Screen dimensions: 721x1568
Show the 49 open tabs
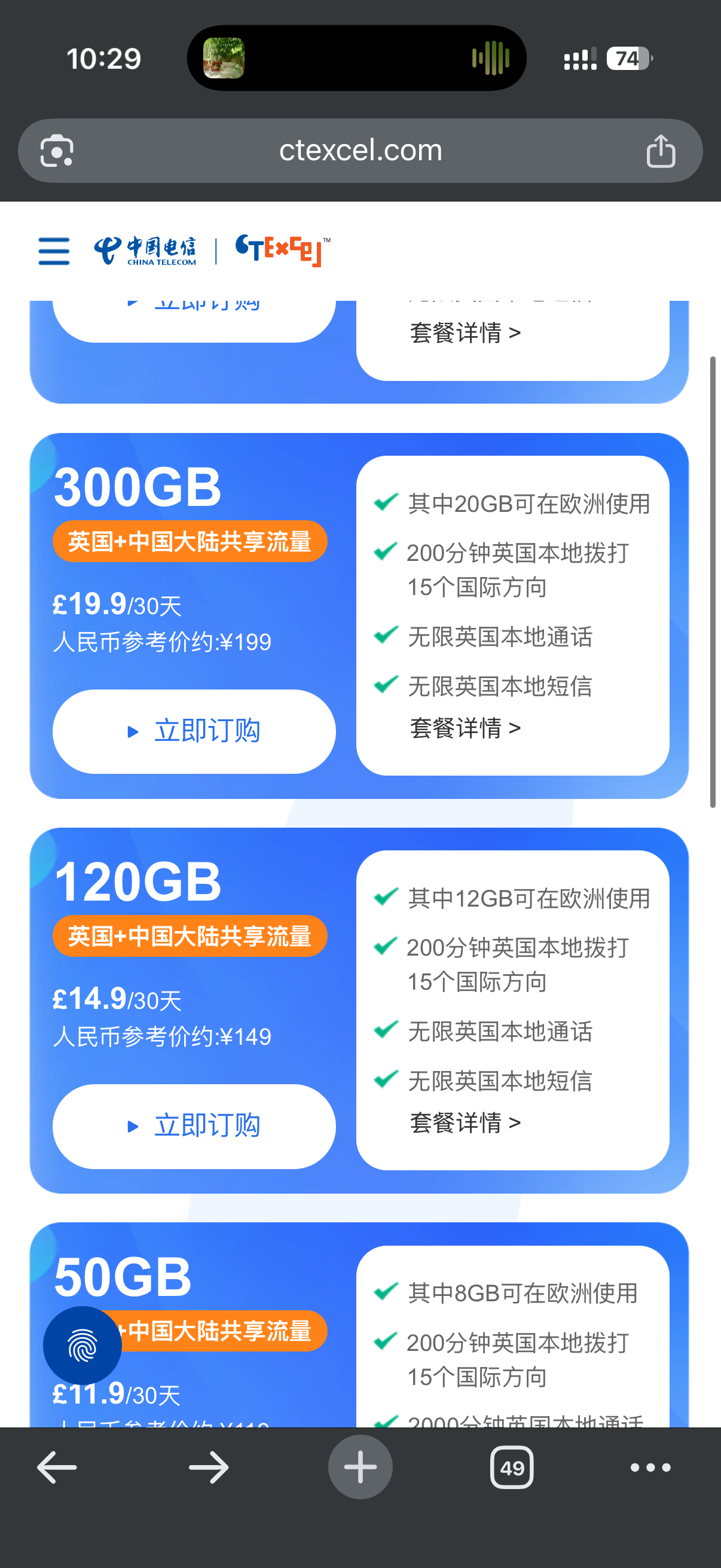(x=512, y=1467)
